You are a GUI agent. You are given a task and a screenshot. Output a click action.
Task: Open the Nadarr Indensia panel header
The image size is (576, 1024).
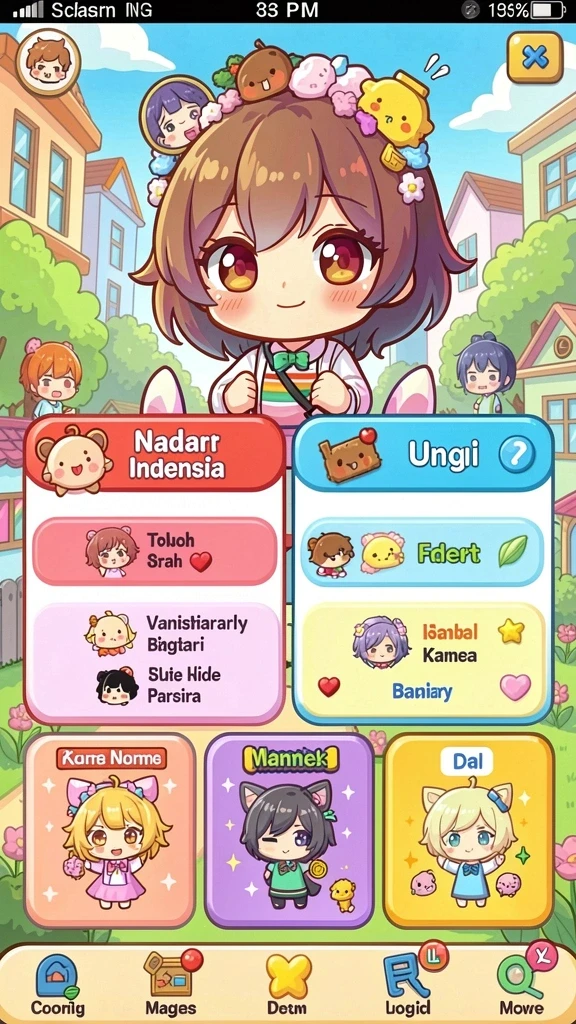pyautogui.click(x=155, y=453)
